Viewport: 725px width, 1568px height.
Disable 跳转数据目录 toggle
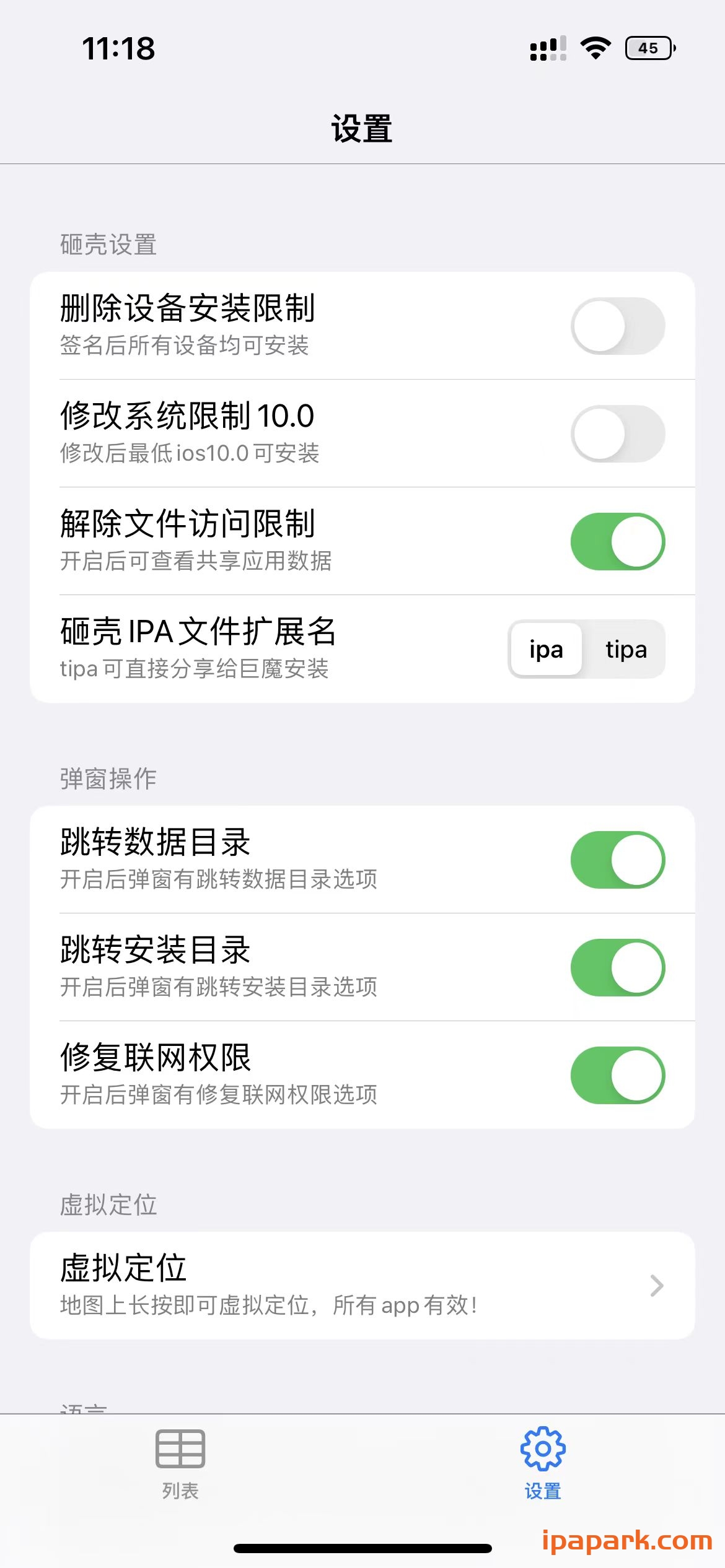tap(617, 860)
